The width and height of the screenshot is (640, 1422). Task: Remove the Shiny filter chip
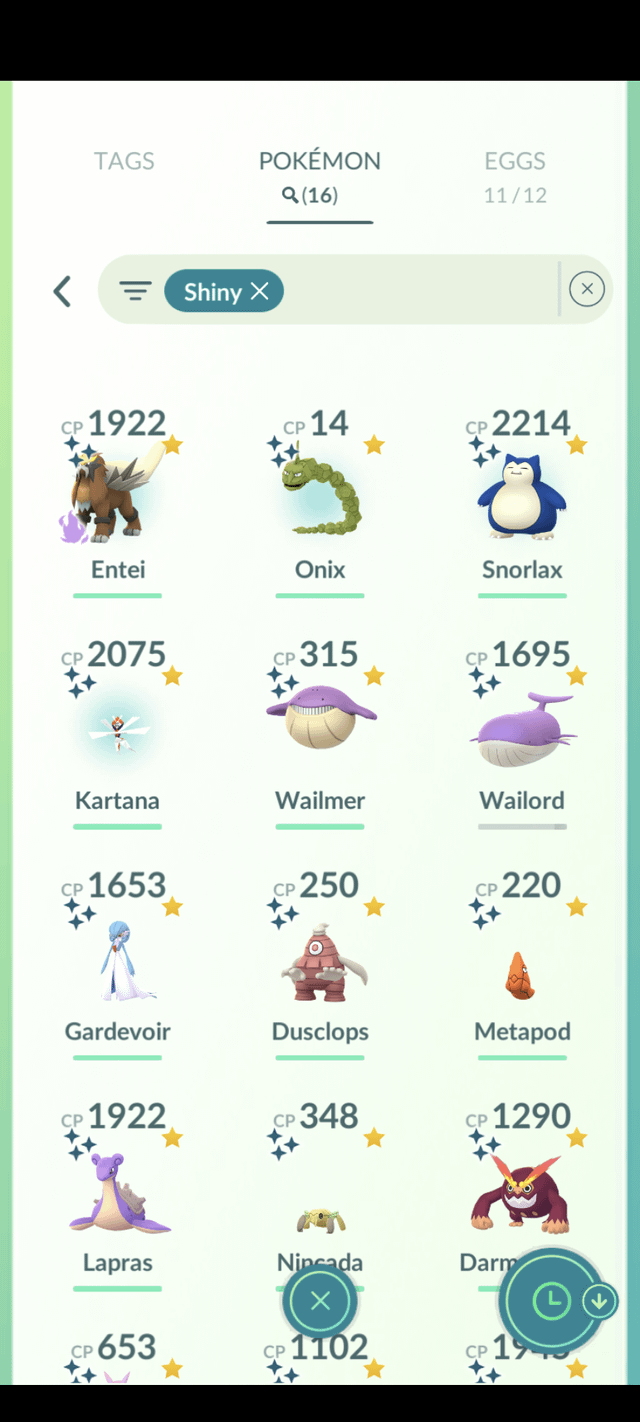(x=260, y=291)
